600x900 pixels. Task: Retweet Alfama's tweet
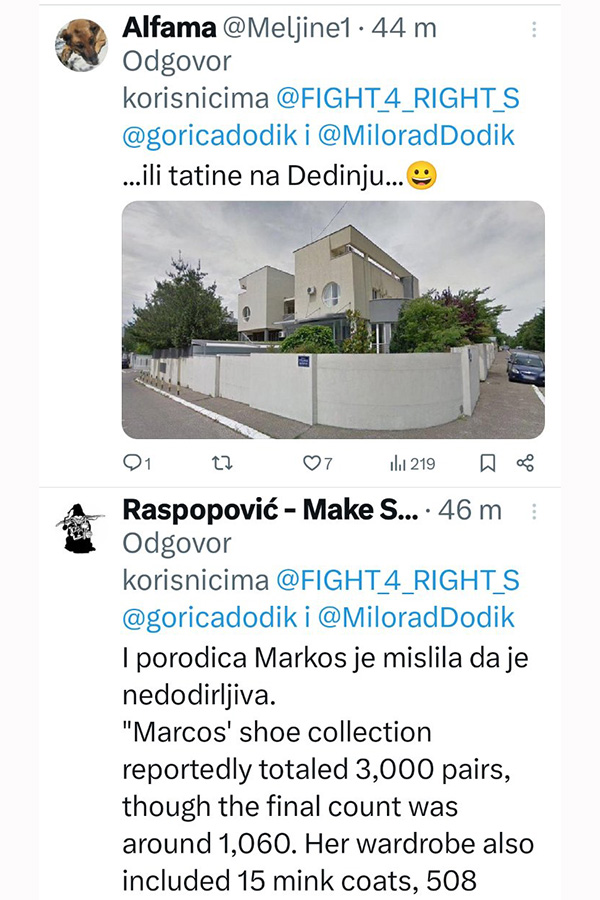coord(226,463)
